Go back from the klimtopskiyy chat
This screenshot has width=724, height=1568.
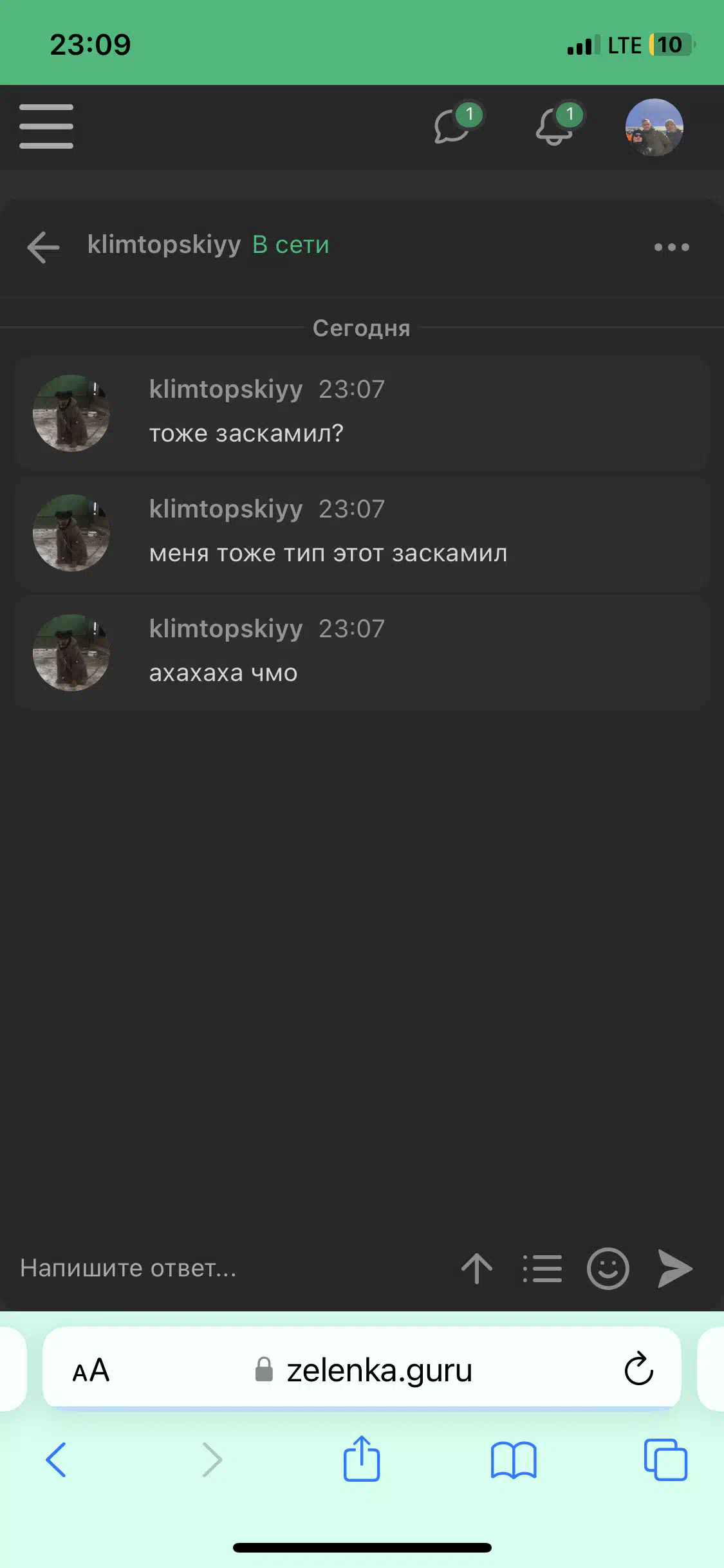click(x=44, y=247)
